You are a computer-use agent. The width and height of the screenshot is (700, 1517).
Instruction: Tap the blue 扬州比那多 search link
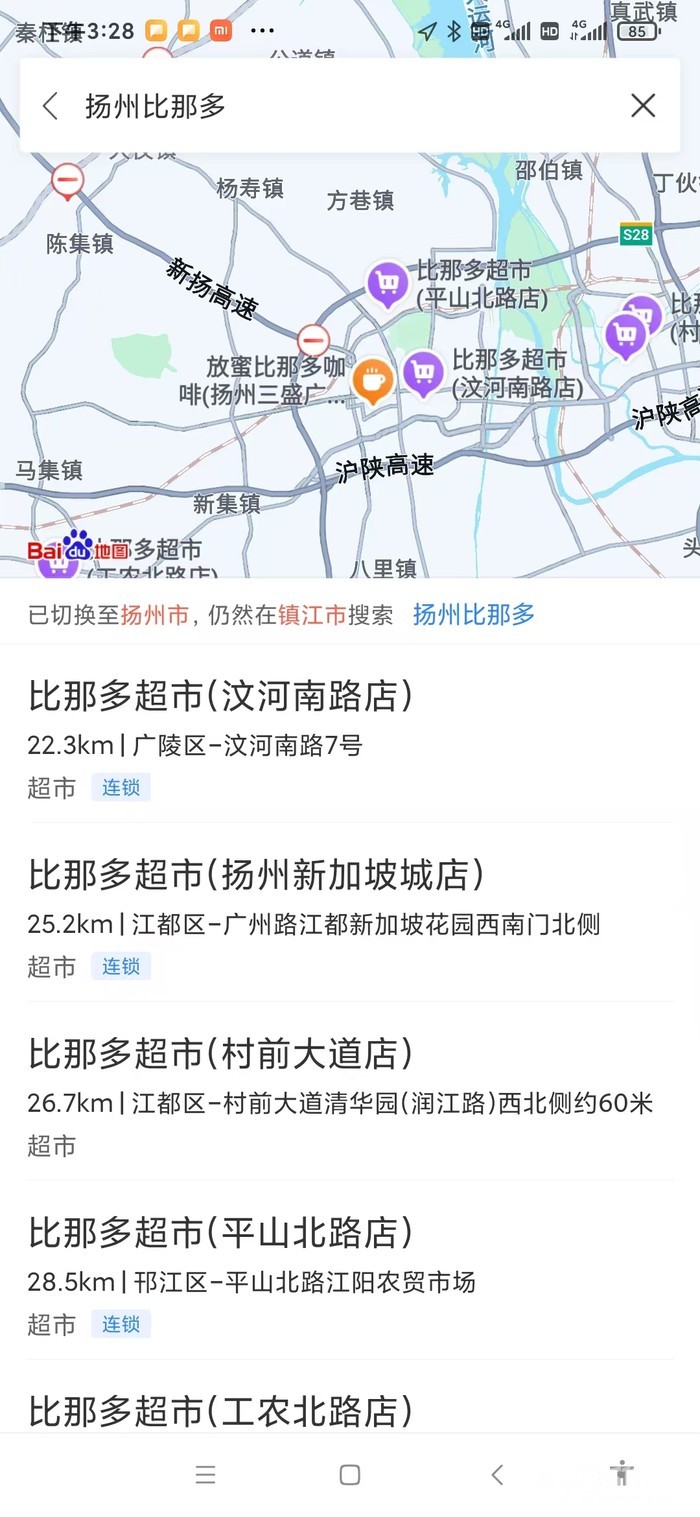[474, 615]
